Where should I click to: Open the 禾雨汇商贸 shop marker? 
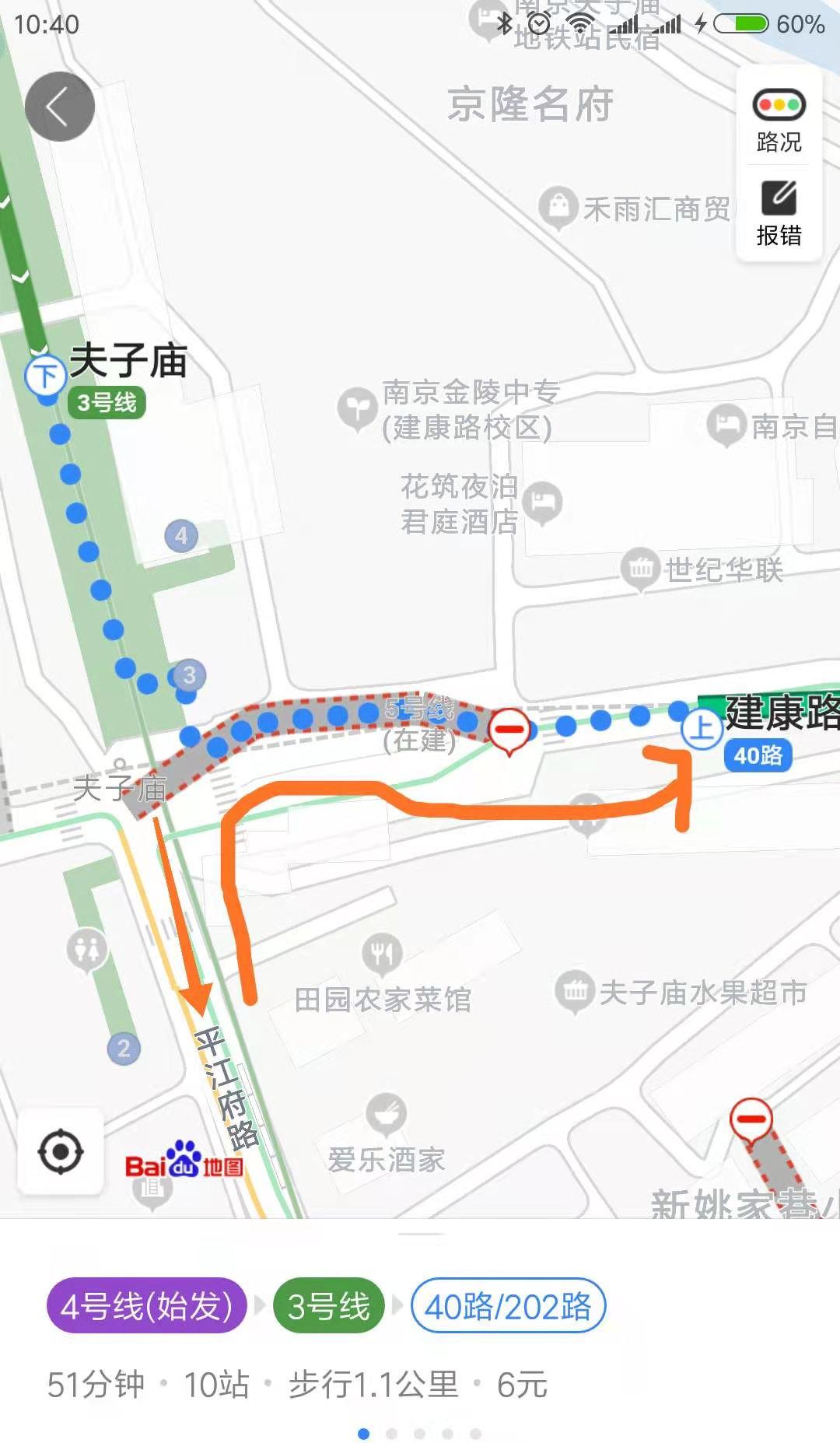coord(558,206)
